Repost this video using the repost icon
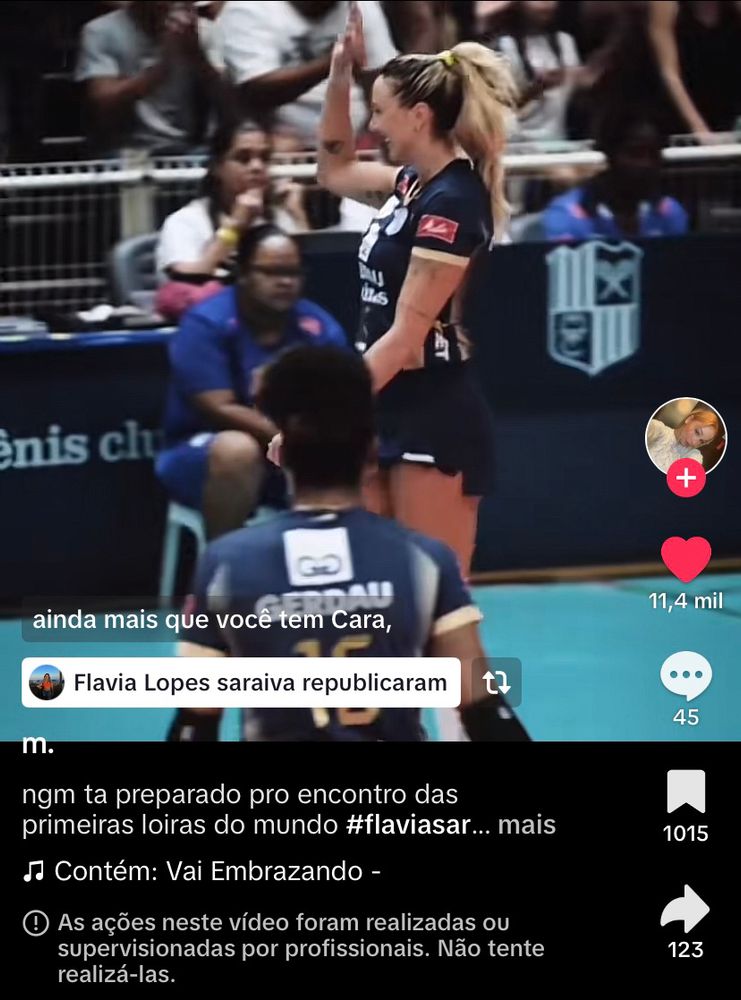This screenshot has width=741, height=1000. click(496, 683)
